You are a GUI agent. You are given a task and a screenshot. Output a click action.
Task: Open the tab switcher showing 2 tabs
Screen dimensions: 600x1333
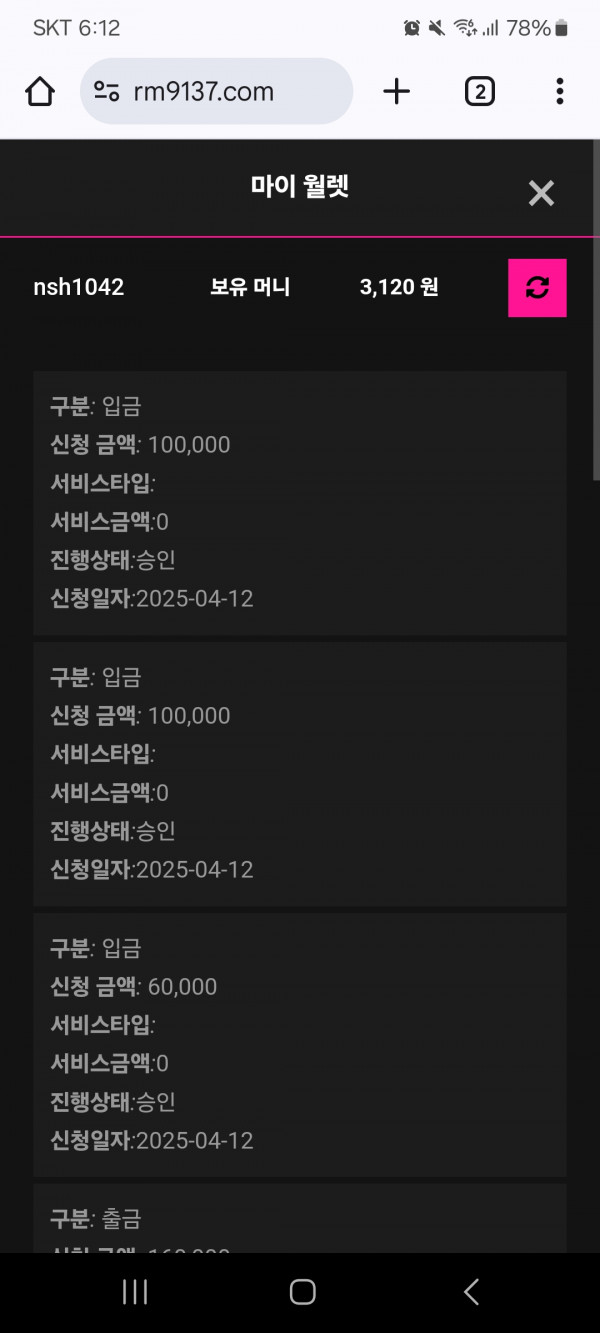(480, 92)
